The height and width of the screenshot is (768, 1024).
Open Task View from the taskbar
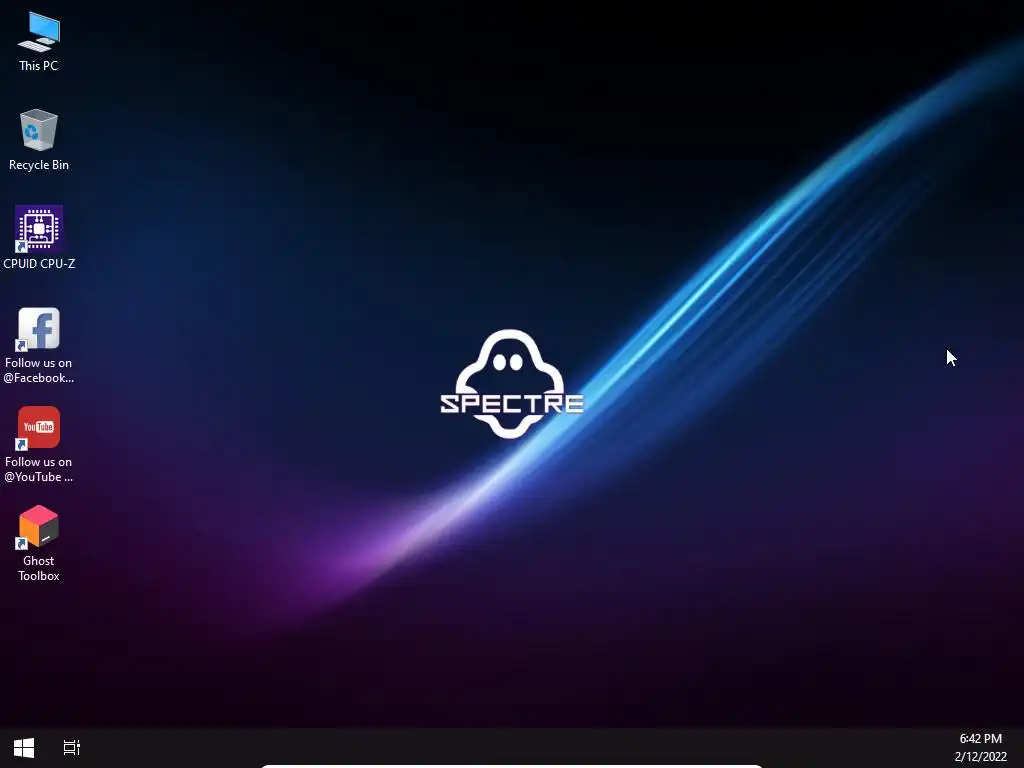(72, 747)
